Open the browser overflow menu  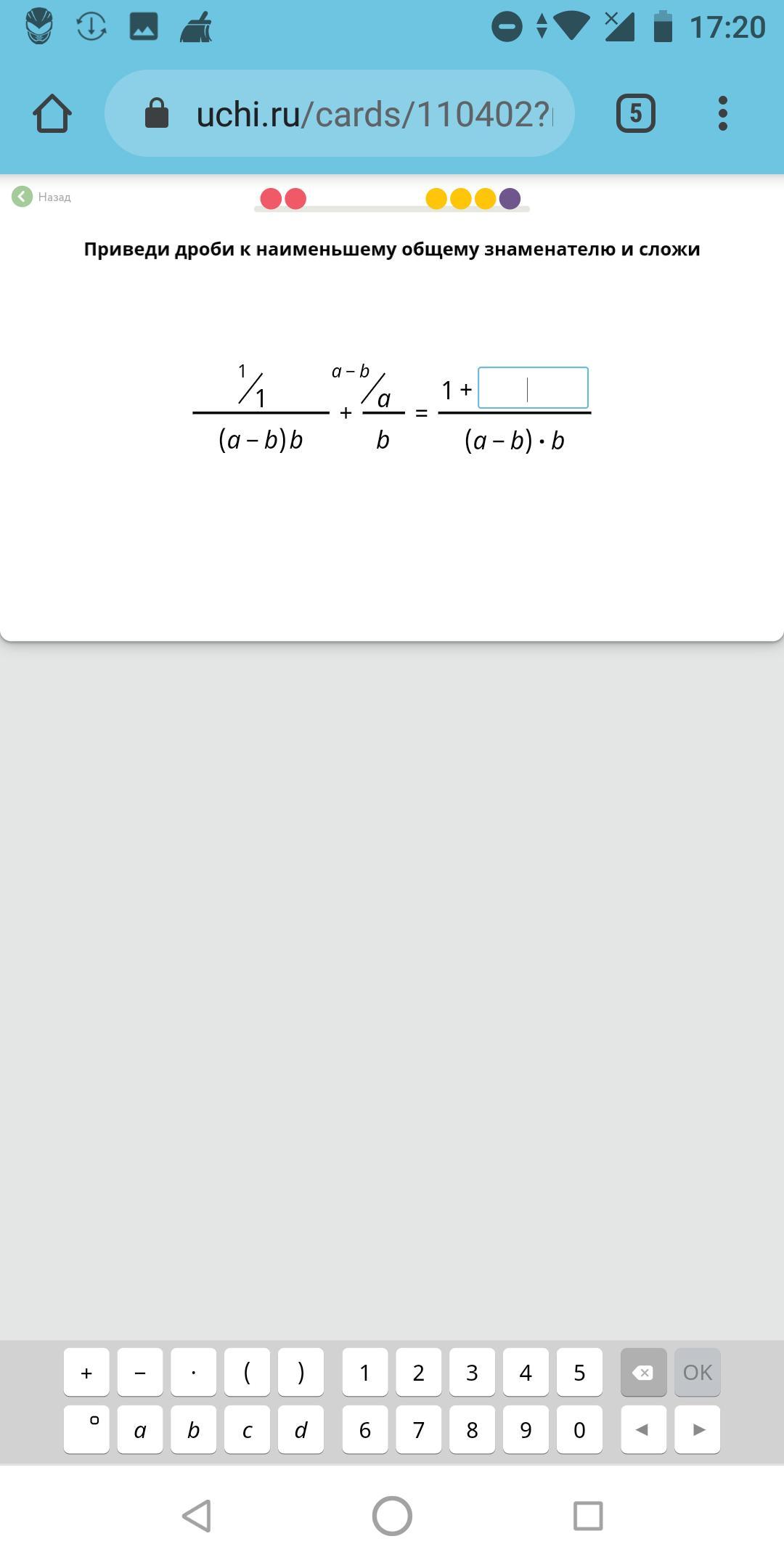coord(722,114)
